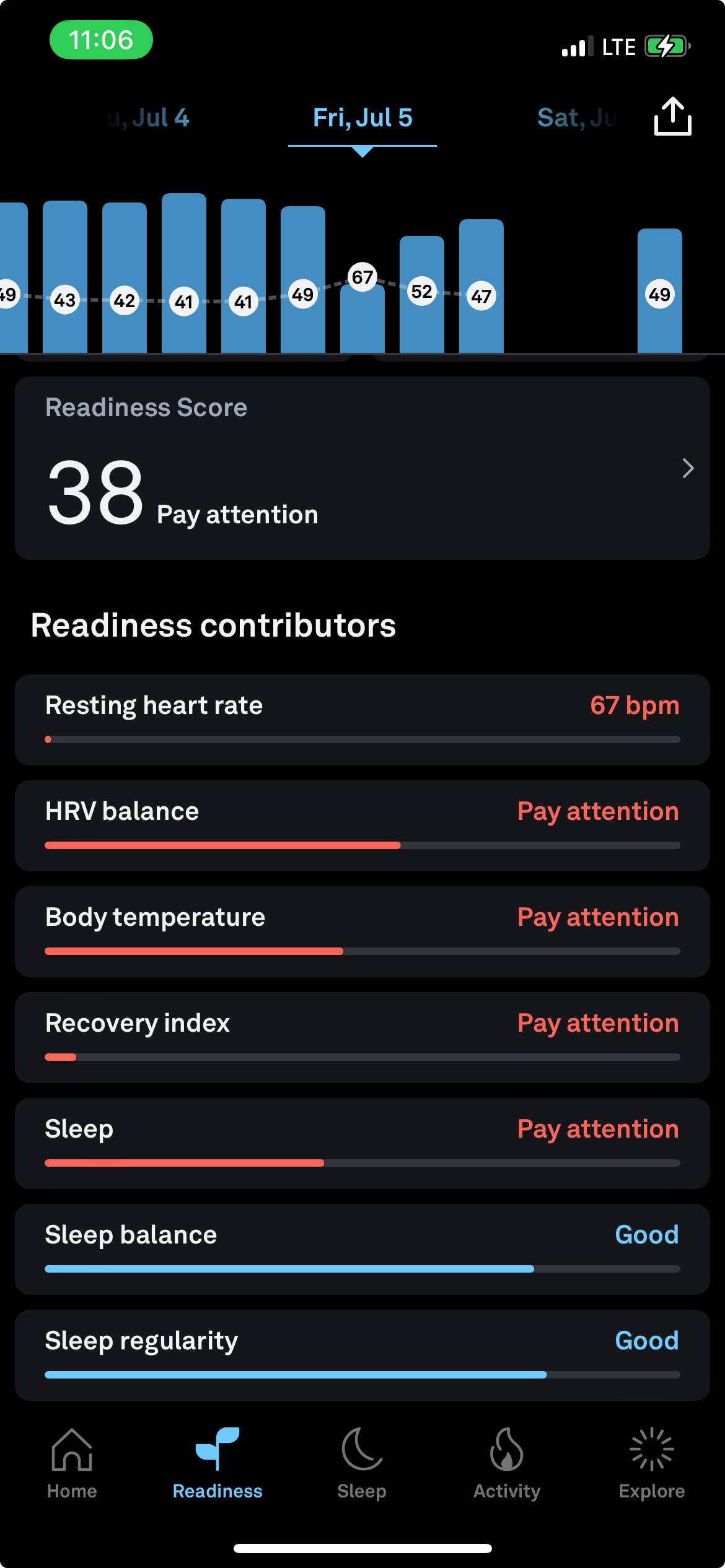The image size is (725, 1568).
Task: Open the Sleep tab in bottom bar
Action: 362,1464
